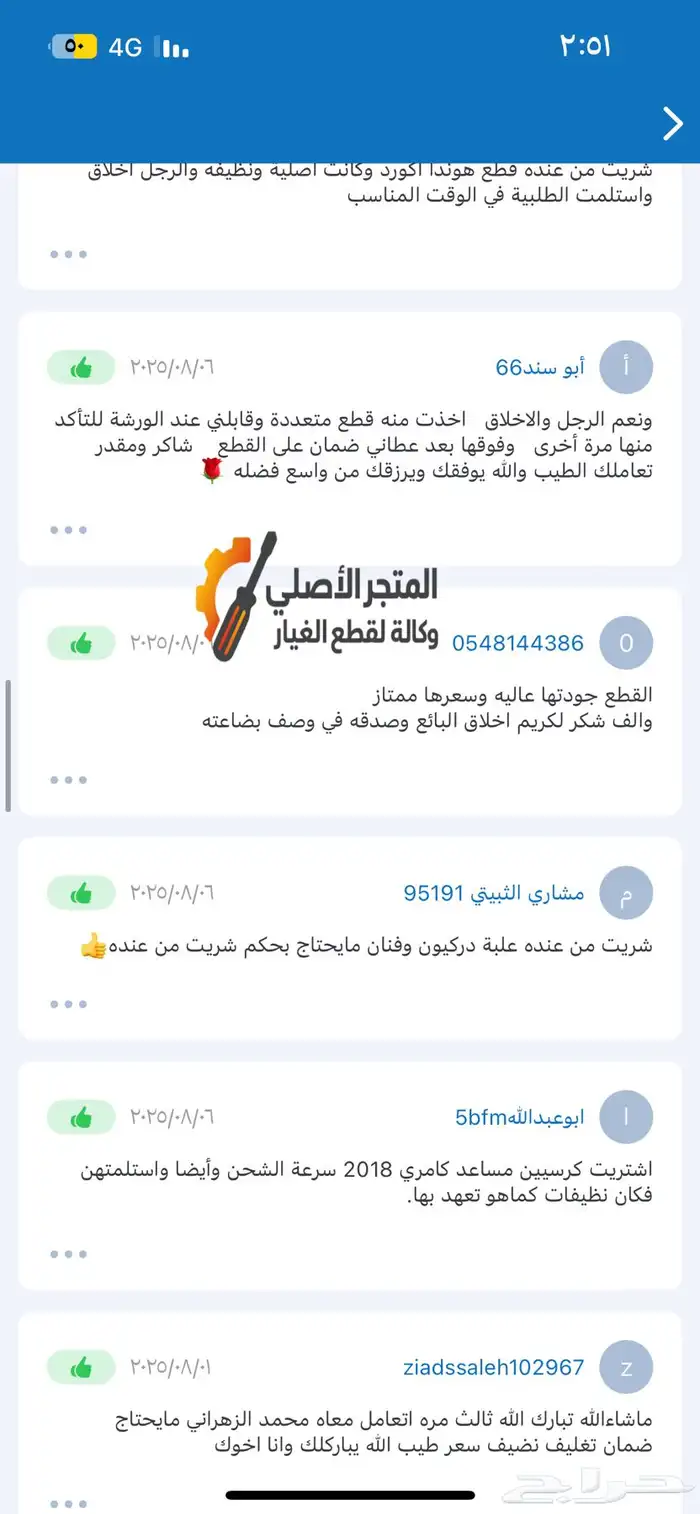Open profile of ziadssaleh102967
This screenshot has height=1514, width=700.
click(x=493, y=1367)
